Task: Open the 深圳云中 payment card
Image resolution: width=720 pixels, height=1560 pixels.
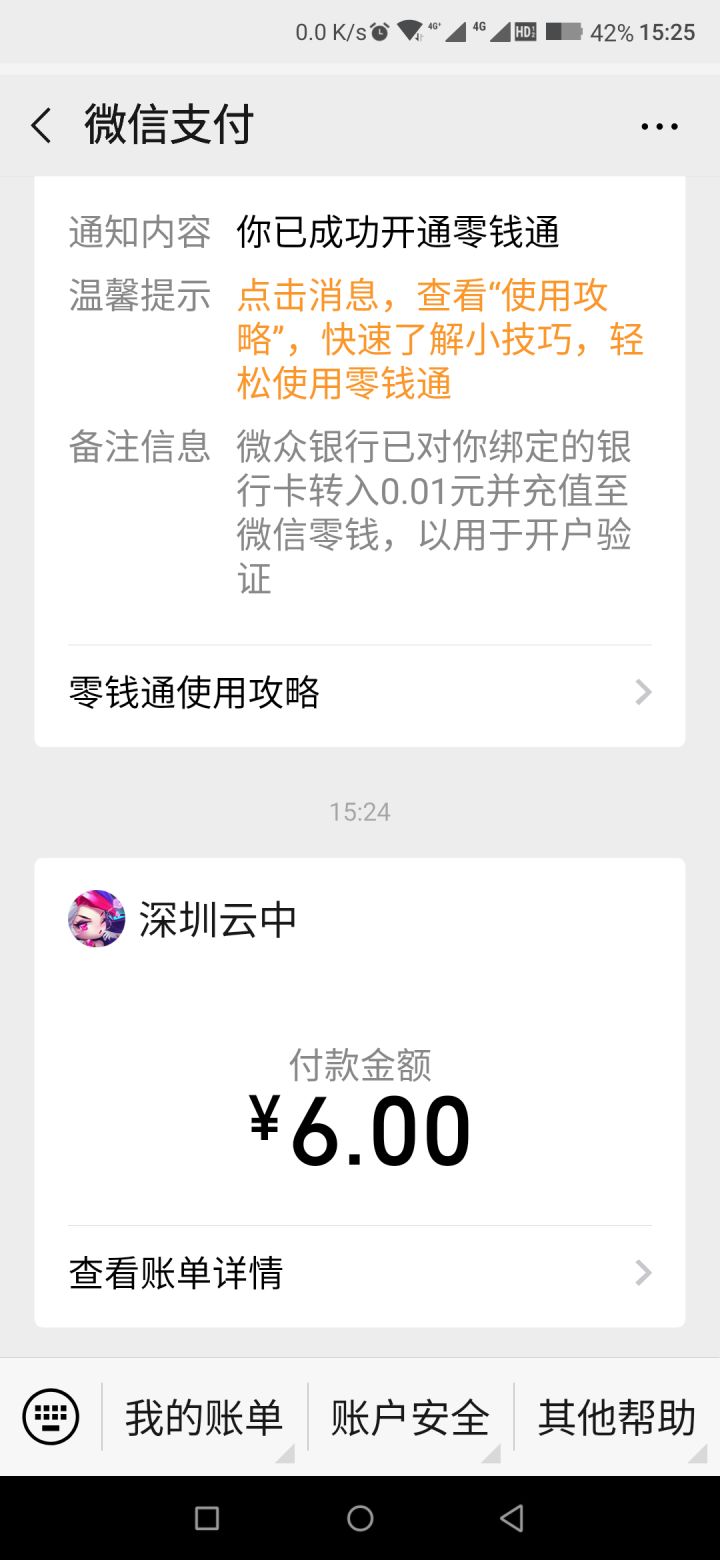Action: coord(360,1060)
